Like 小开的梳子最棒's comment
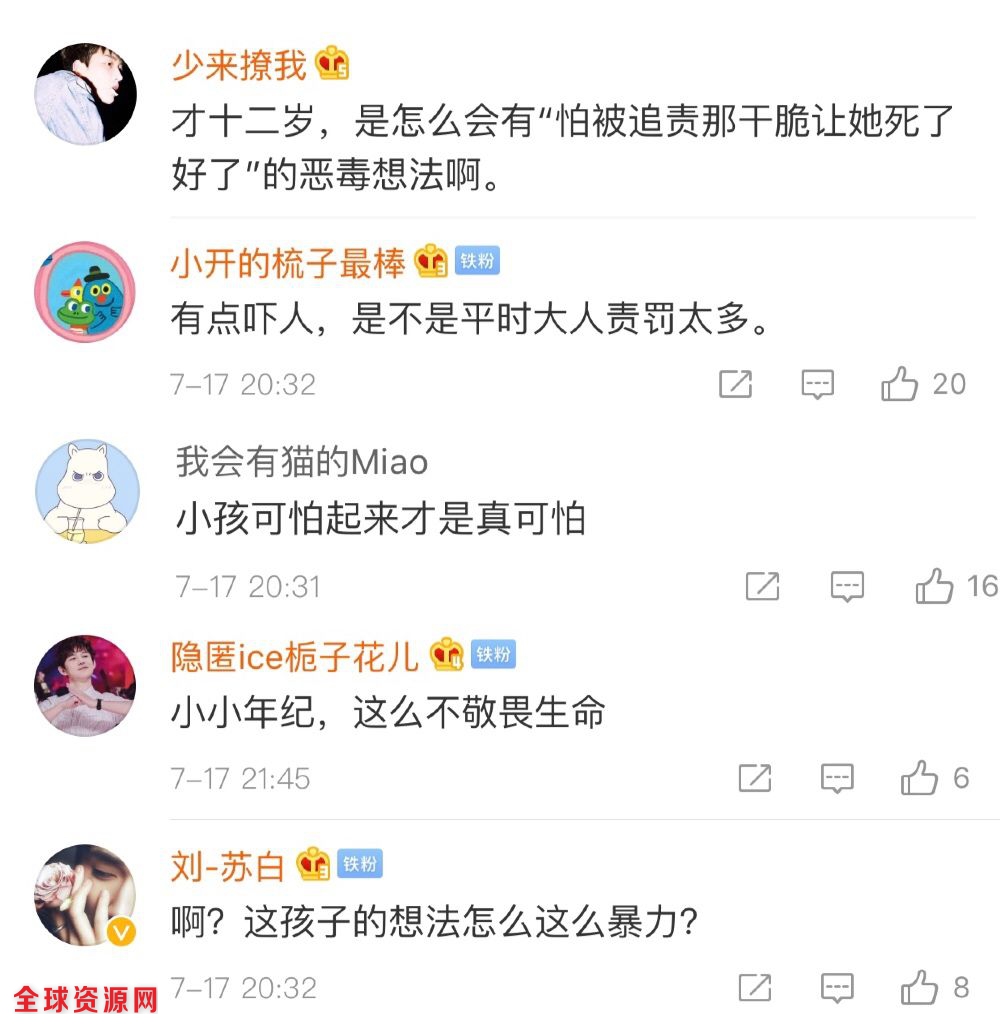Image resolution: width=1000 pixels, height=1024 pixels. (x=899, y=384)
